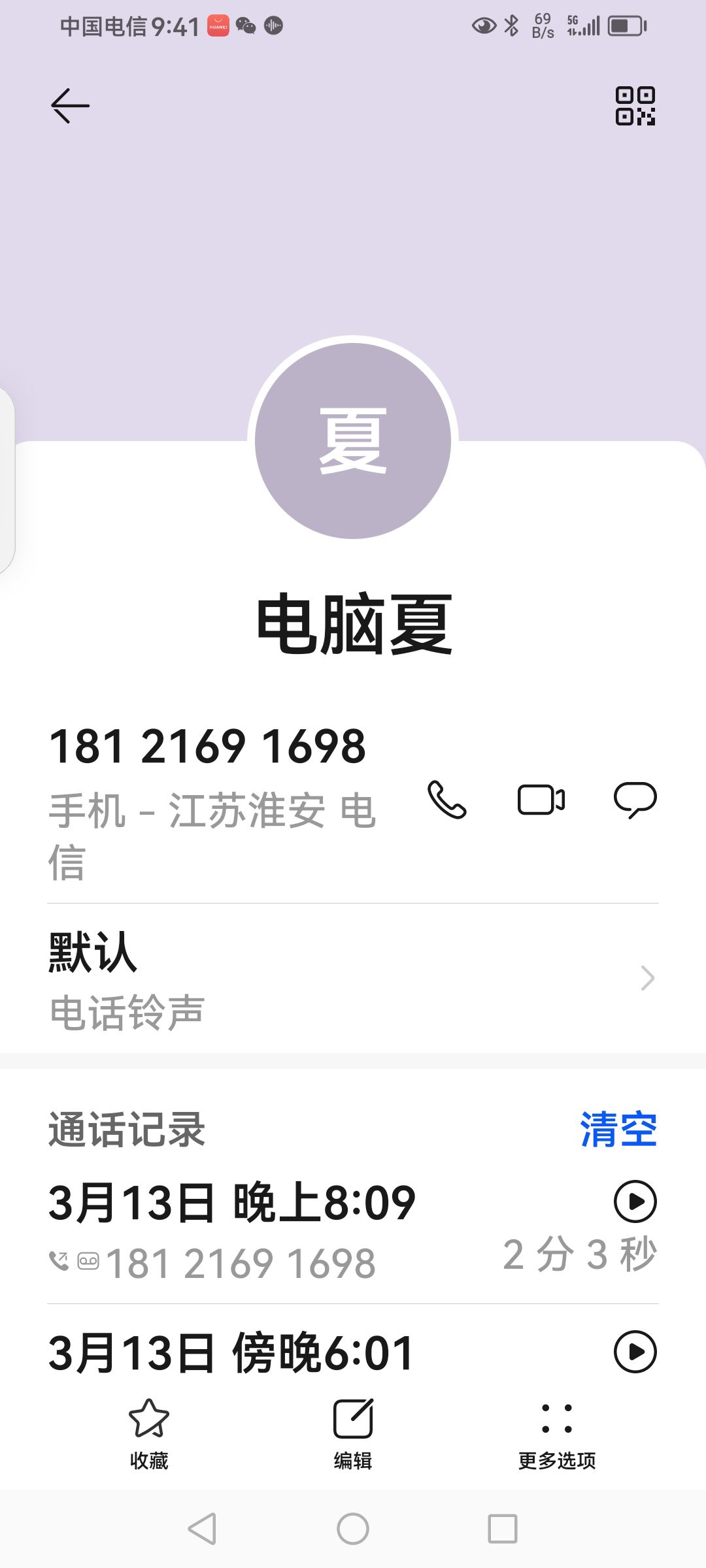Open the recent apps view

[503, 1529]
